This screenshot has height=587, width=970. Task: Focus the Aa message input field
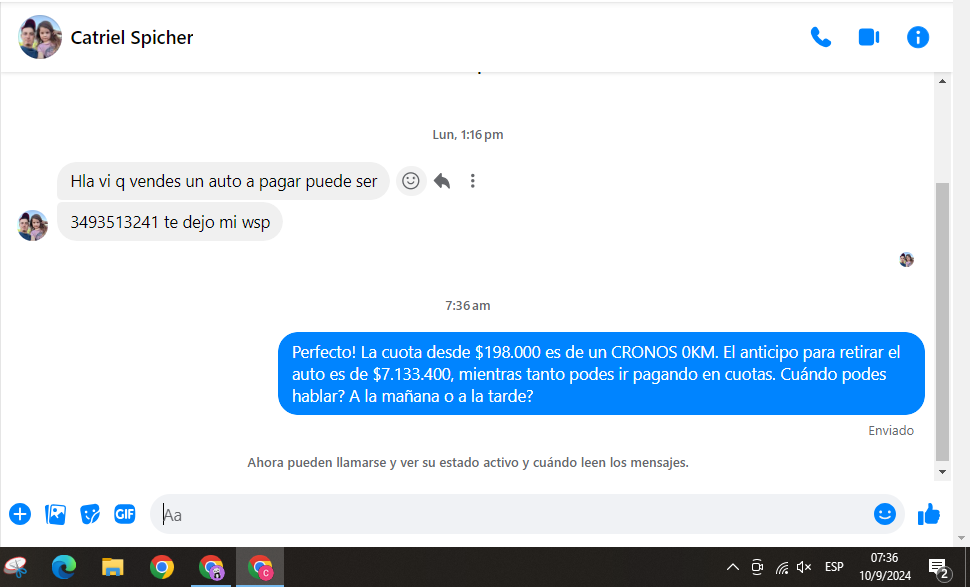[500, 514]
